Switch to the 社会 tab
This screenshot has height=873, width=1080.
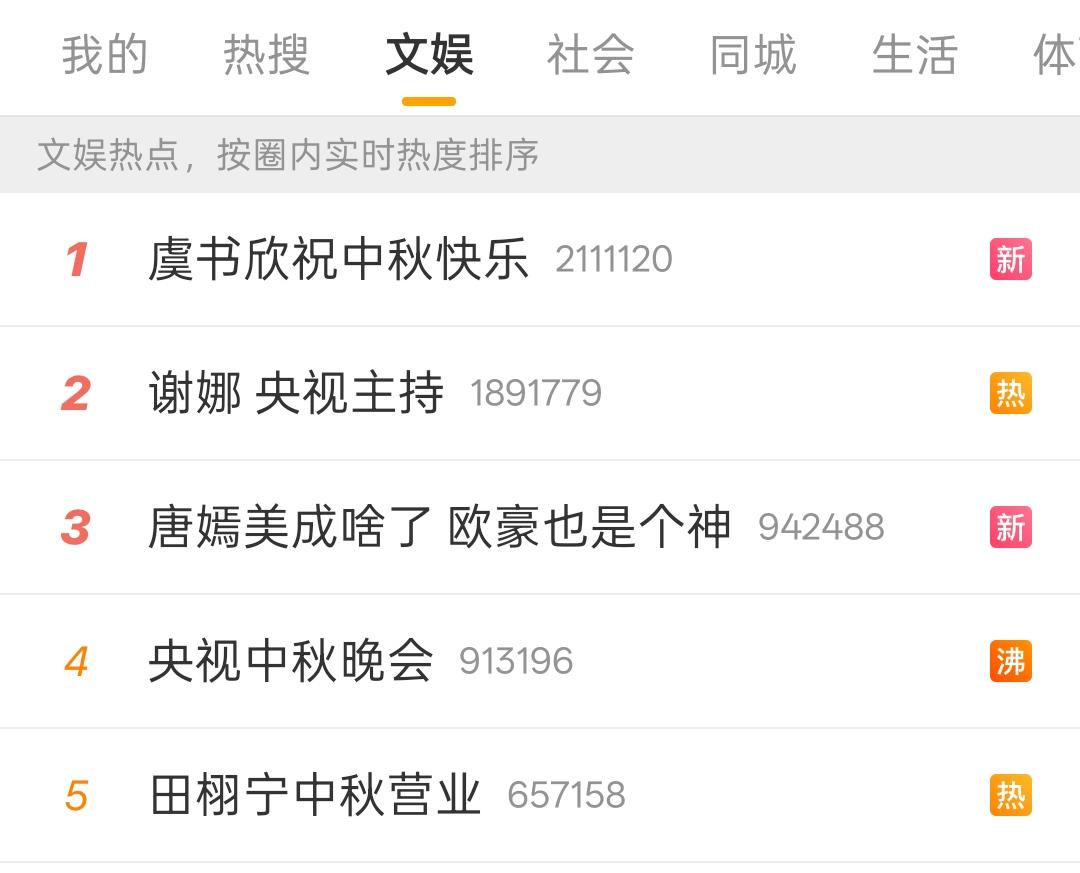[590, 55]
